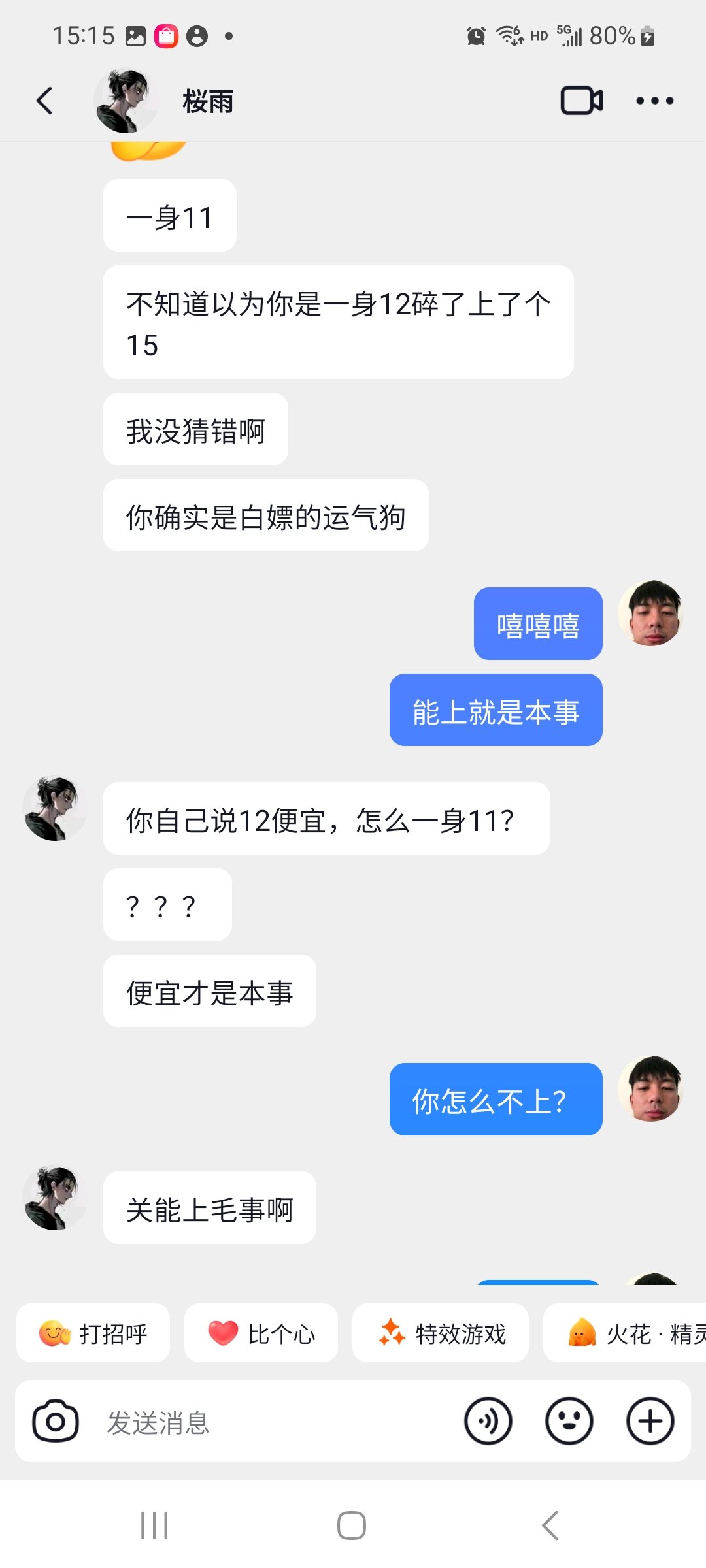Viewport: 706px width, 1568px height.
Task: Start a video call with 桜雨
Action: click(x=581, y=101)
